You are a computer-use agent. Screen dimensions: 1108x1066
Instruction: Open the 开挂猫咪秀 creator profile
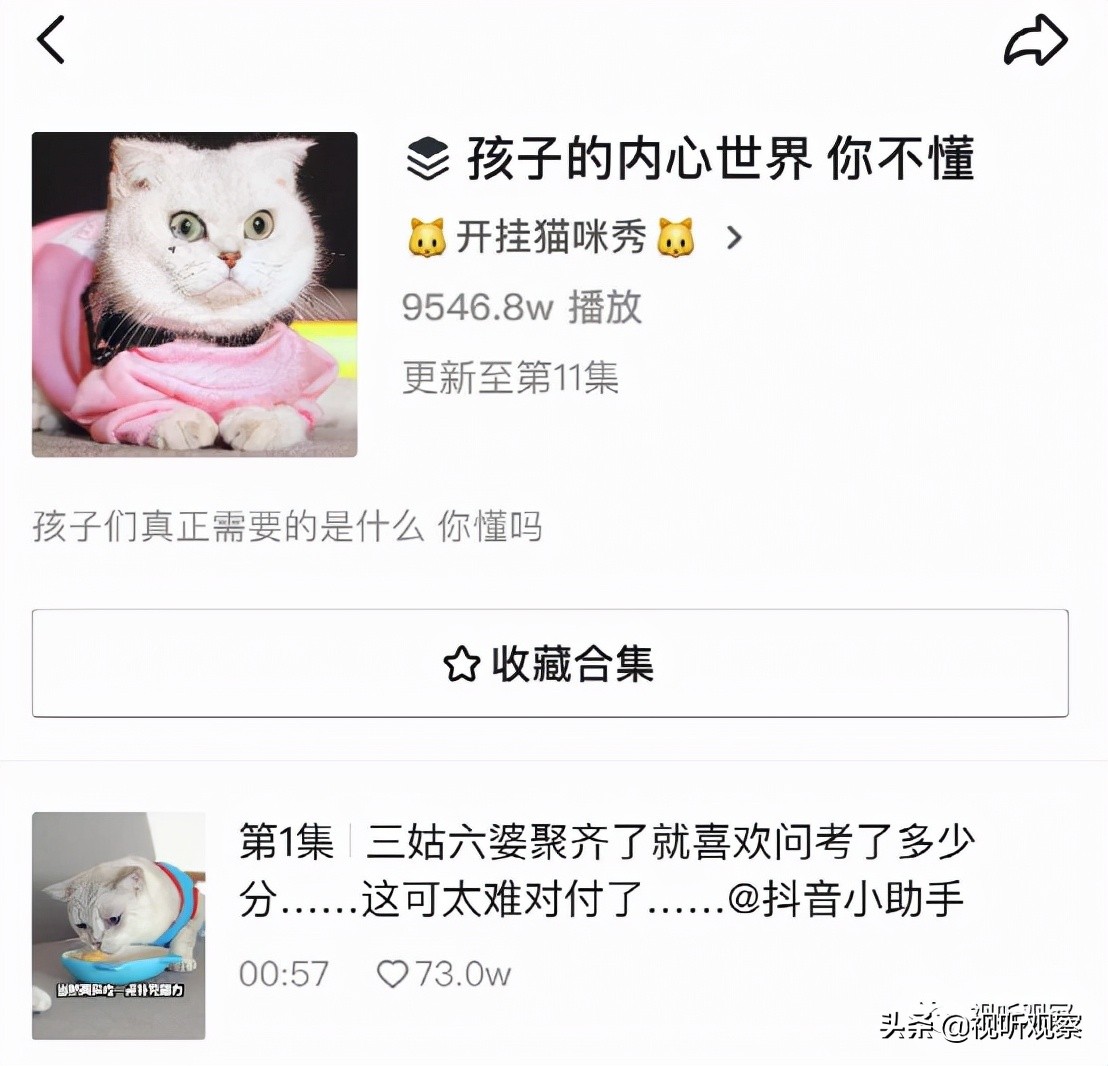[574, 238]
